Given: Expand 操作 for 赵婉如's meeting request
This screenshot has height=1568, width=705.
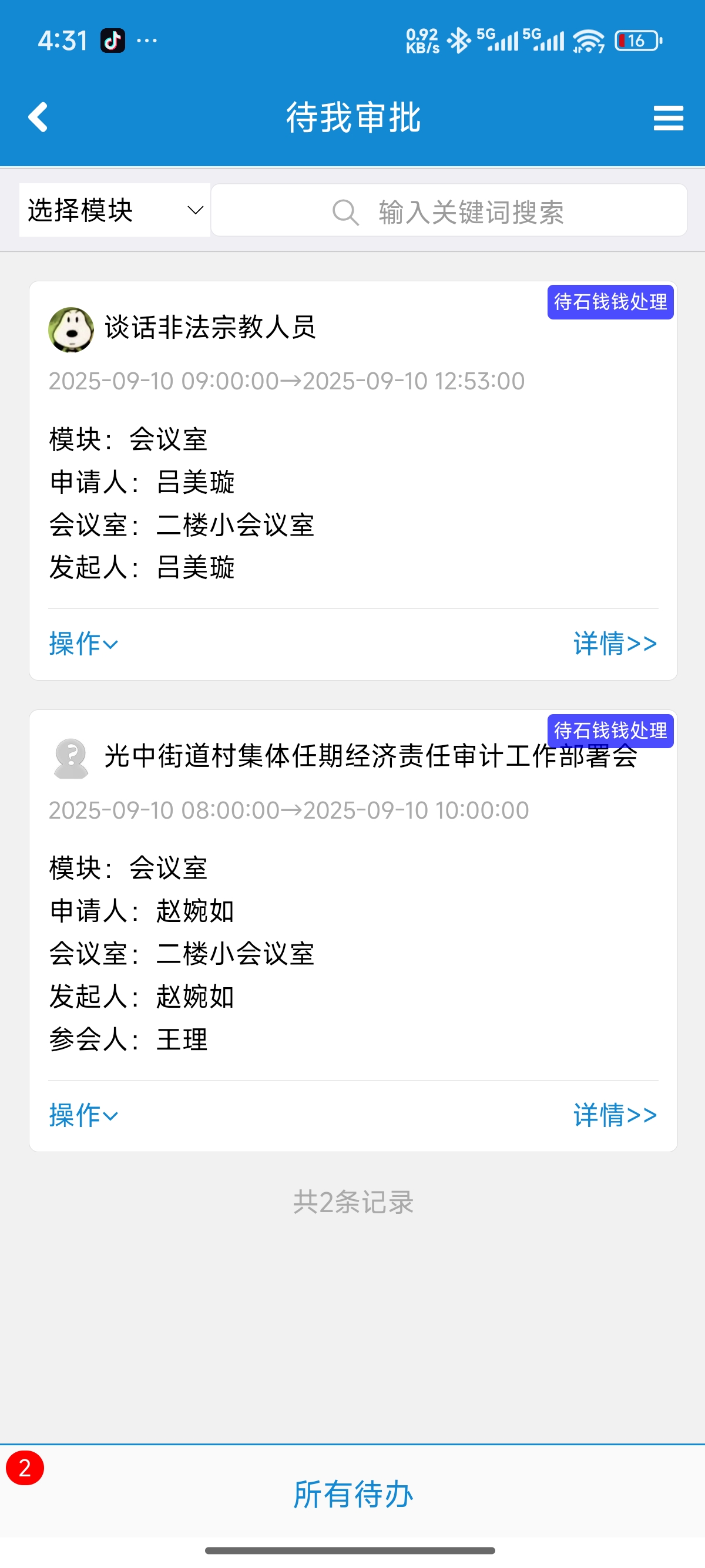Looking at the screenshot, I should 83,1115.
